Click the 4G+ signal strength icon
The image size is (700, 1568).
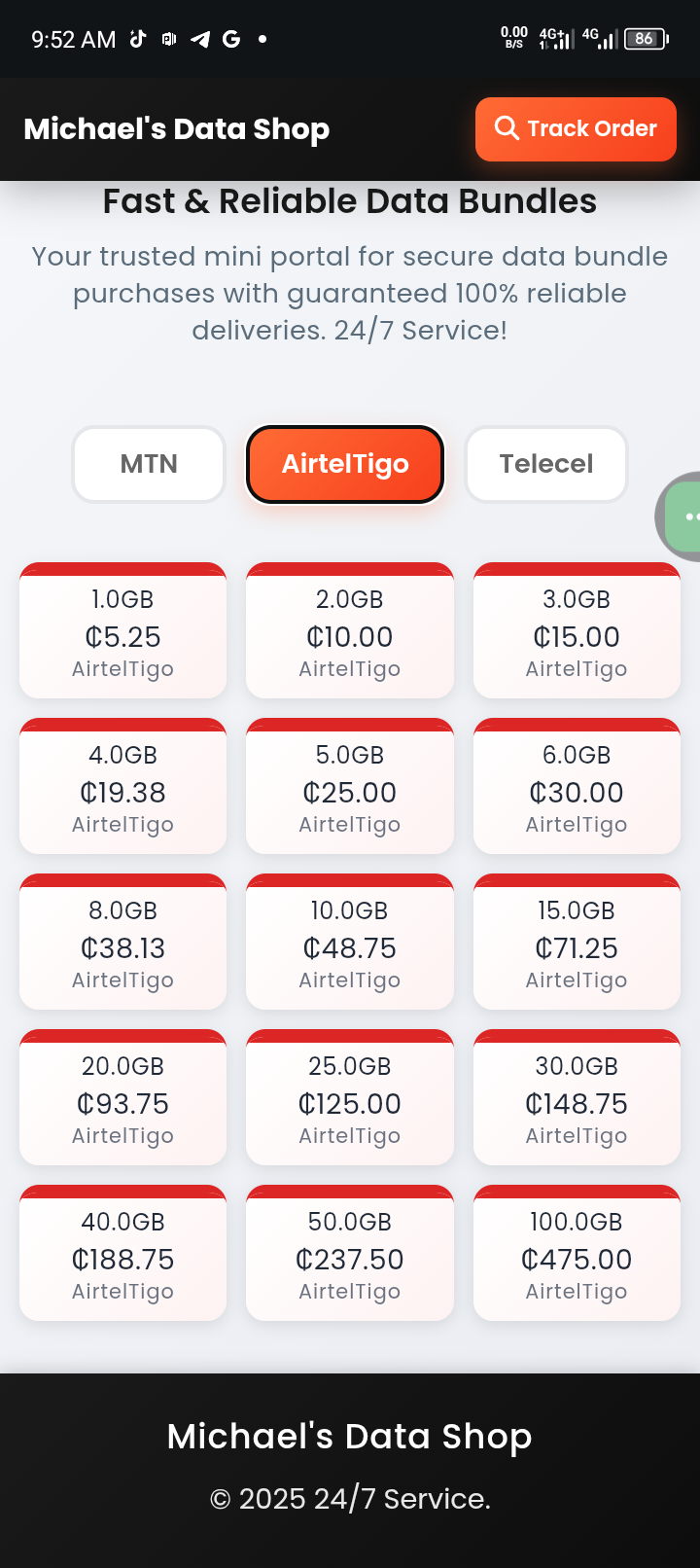(x=554, y=39)
